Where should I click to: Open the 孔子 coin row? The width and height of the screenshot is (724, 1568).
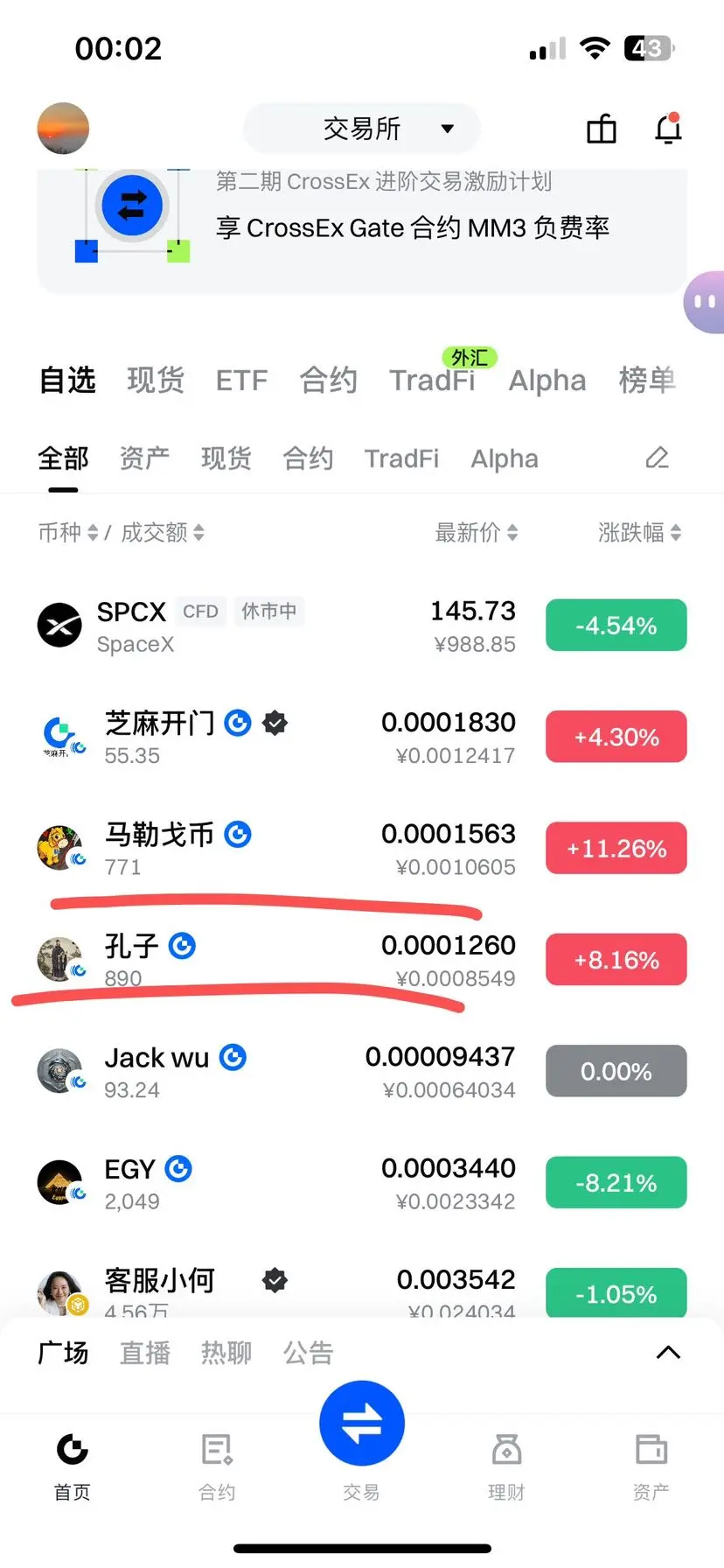point(362,960)
